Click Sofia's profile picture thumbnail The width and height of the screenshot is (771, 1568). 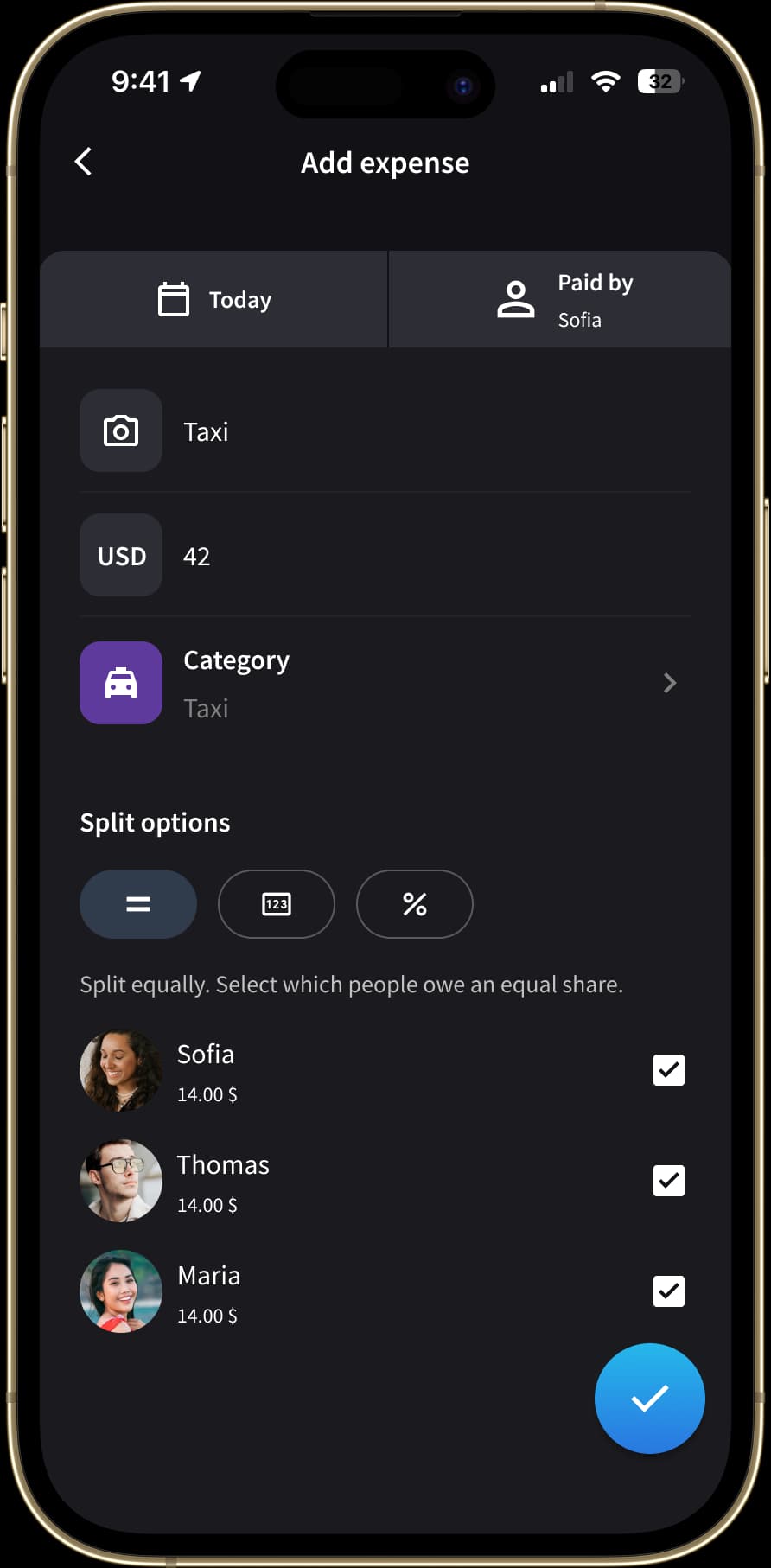[121, 1070]
